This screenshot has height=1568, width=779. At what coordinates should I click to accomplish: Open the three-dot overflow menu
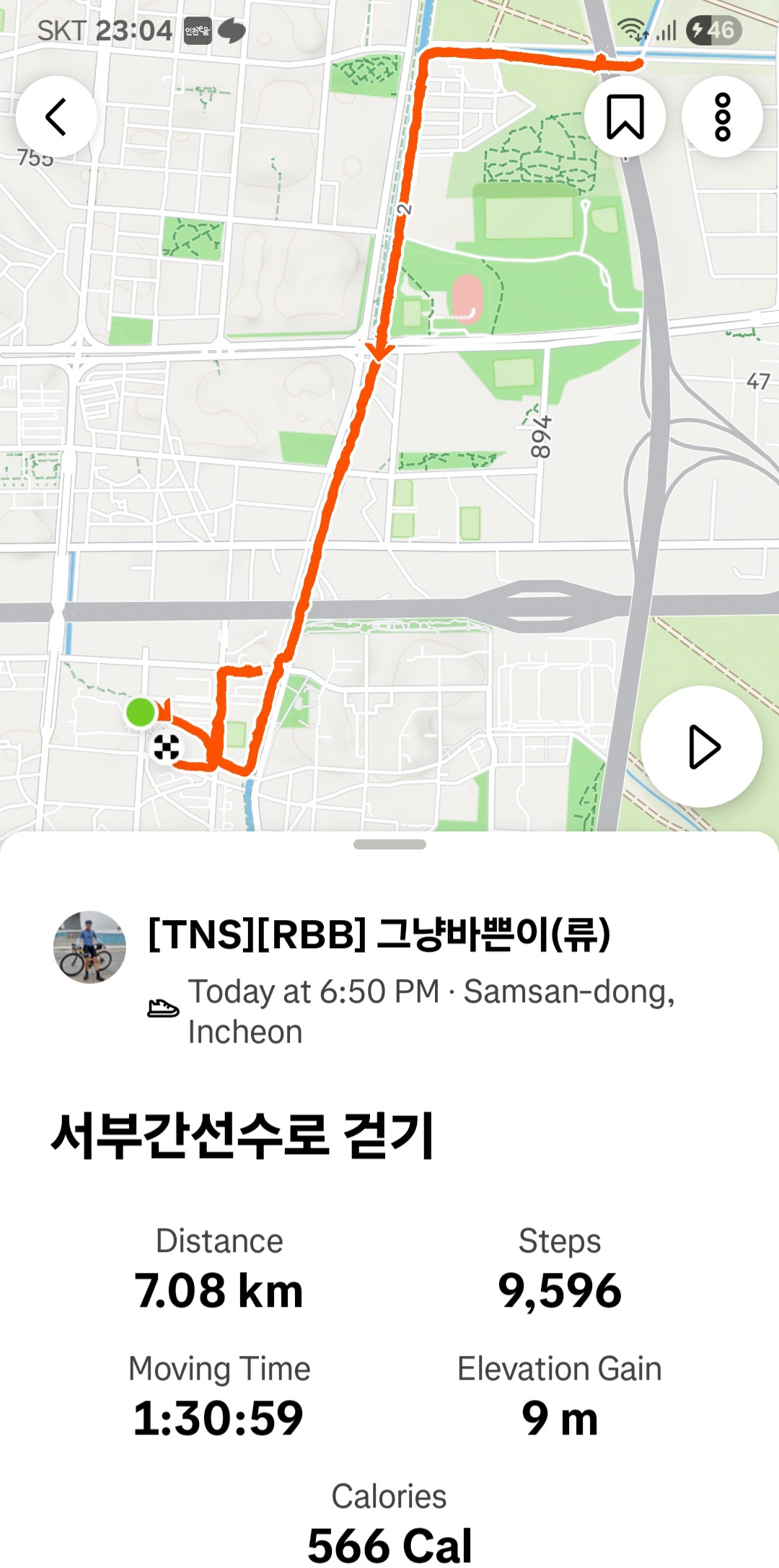722,117
